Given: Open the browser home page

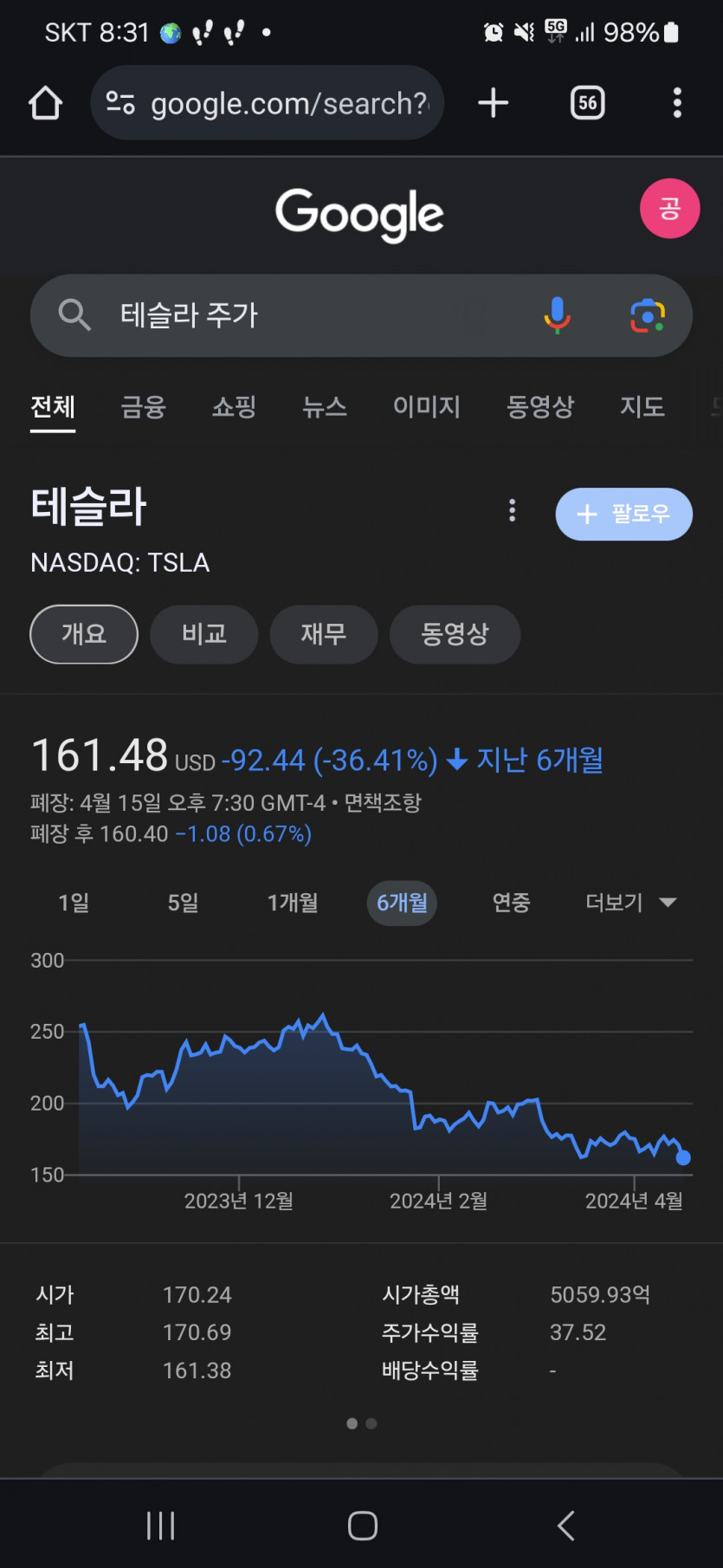Looking at the screenshot, I should click(45, 103).
